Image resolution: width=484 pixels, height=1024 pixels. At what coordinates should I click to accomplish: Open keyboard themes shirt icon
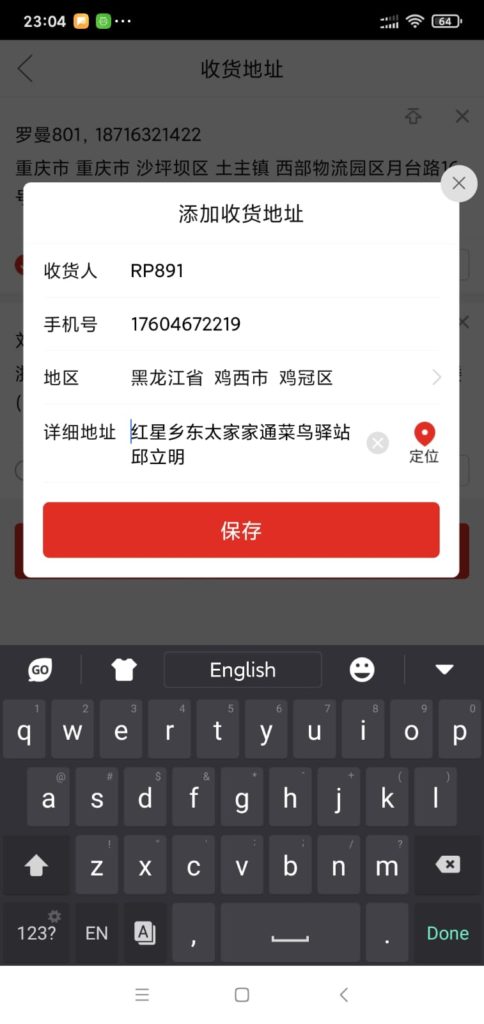pyautogui.click(x=123, y=670)
